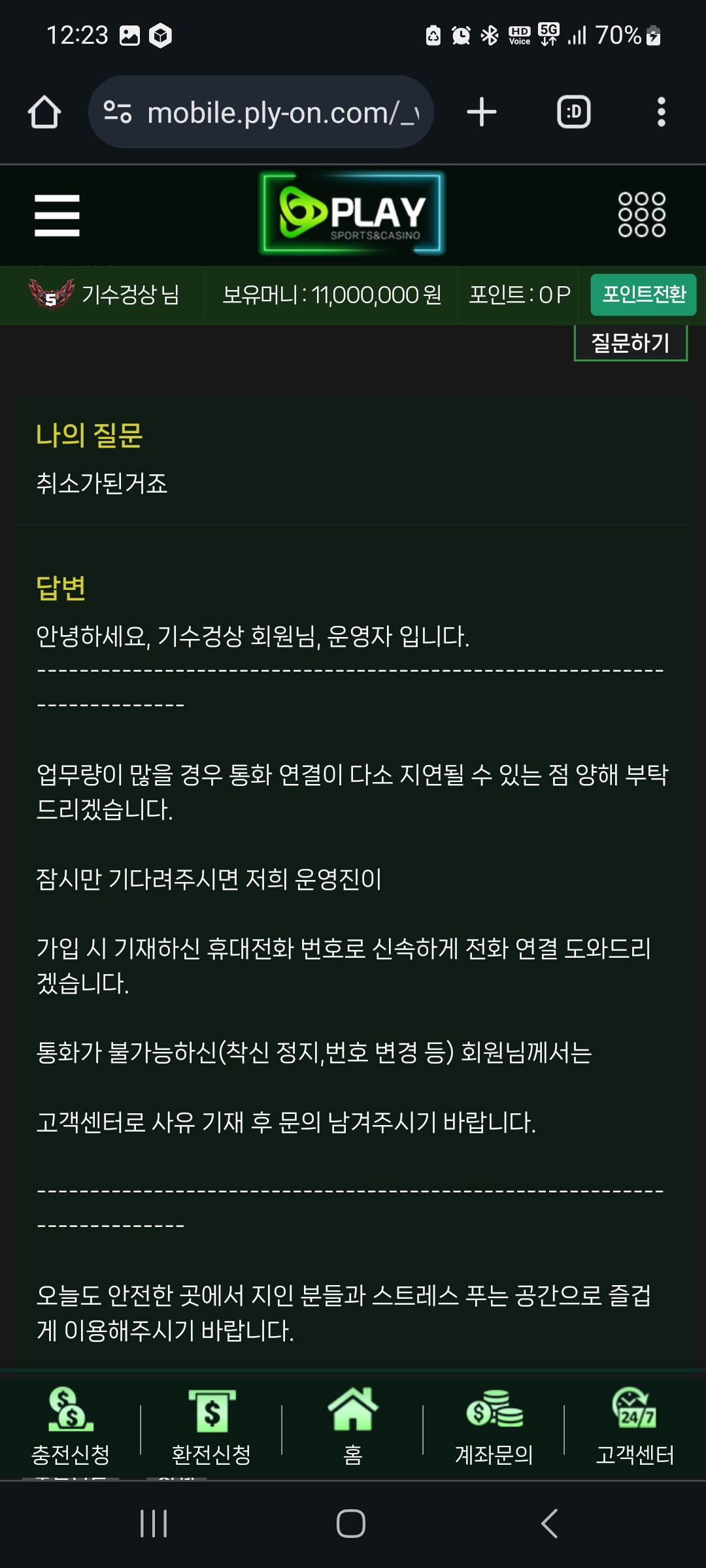Tap 질문하기 to ask a question
Image resolution: width=706 pixels, height=1568 pixels.
[x=630, y=342]
